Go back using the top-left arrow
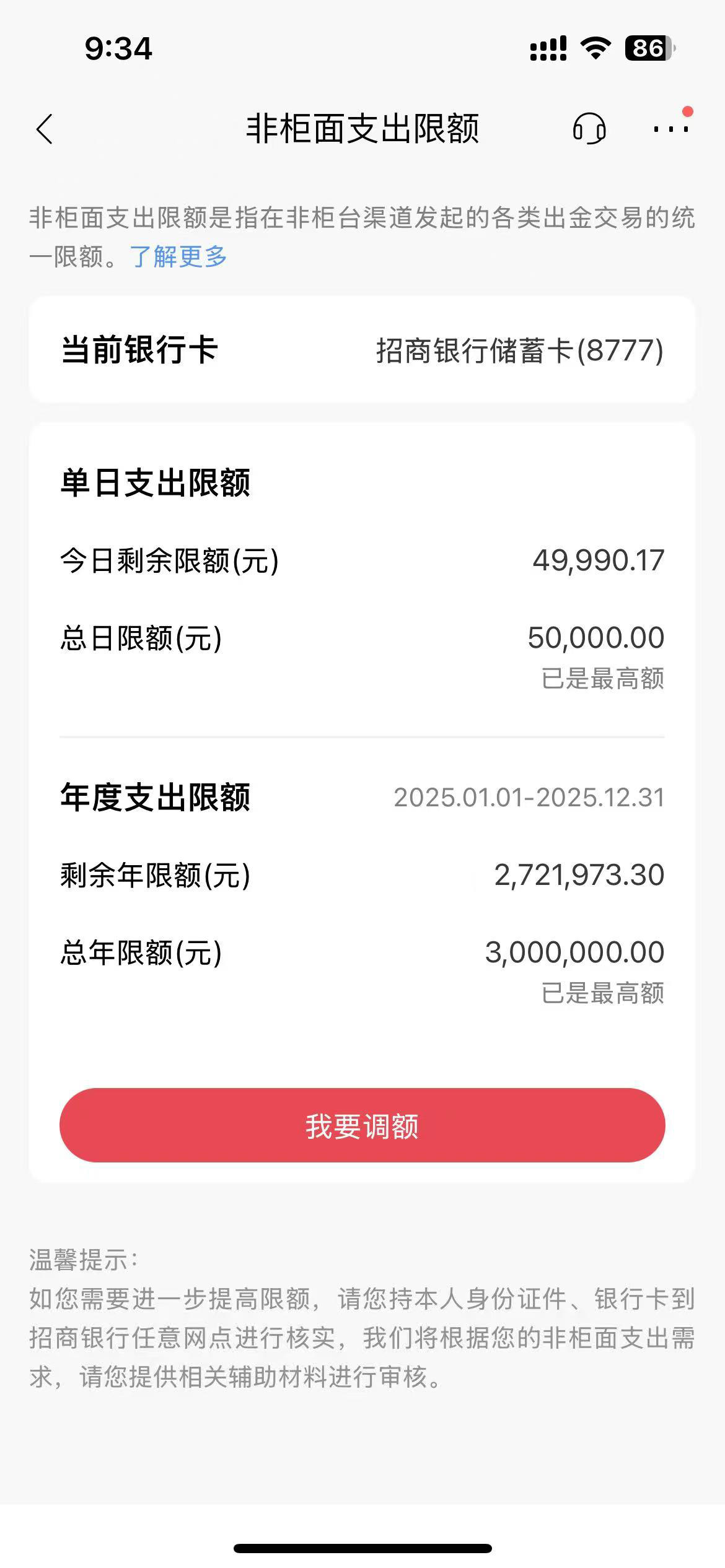Screen dimensions: 725x1568 (45, 129)
